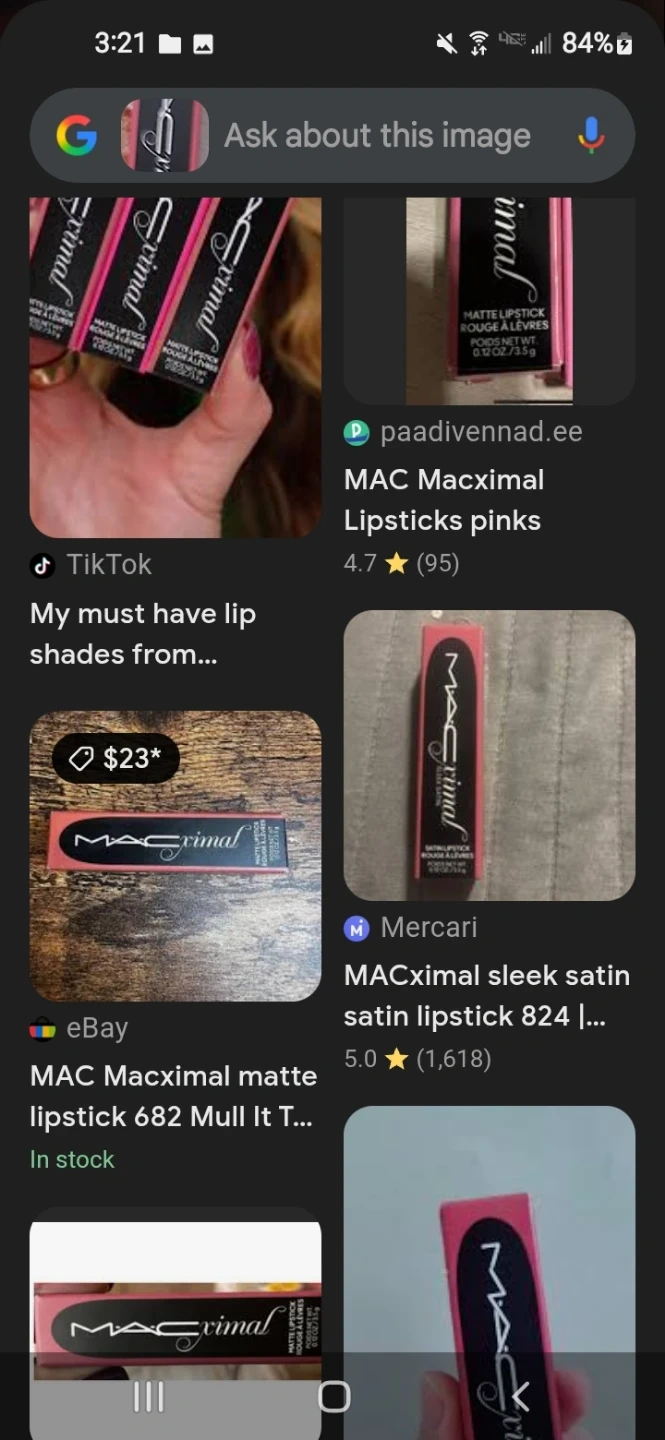The image size is (665, 1440).
Task: View the $23 eBay Macximal matte lipstick listing
Action: (x=175, y=942)
